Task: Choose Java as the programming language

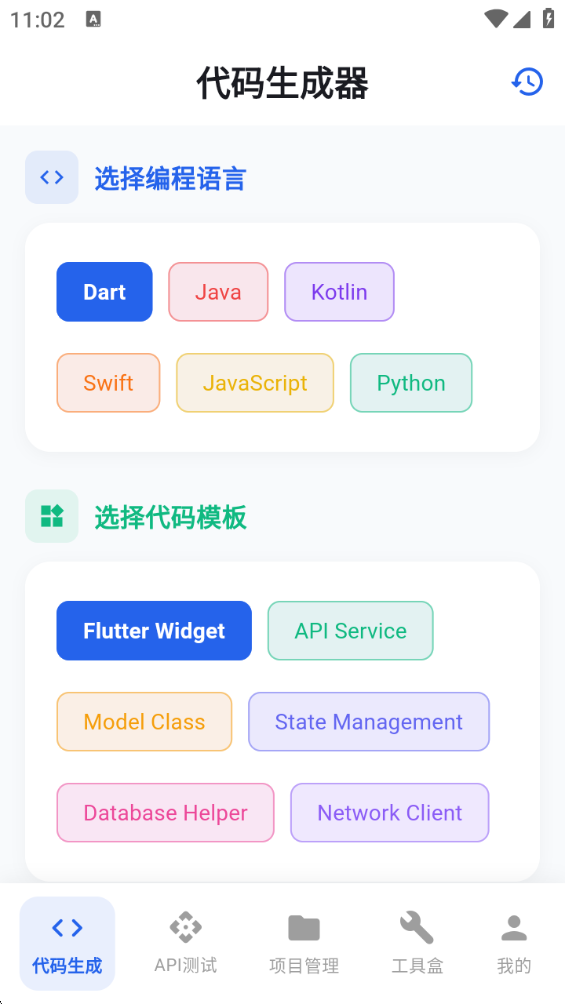Action: click(x=218, y=292)
